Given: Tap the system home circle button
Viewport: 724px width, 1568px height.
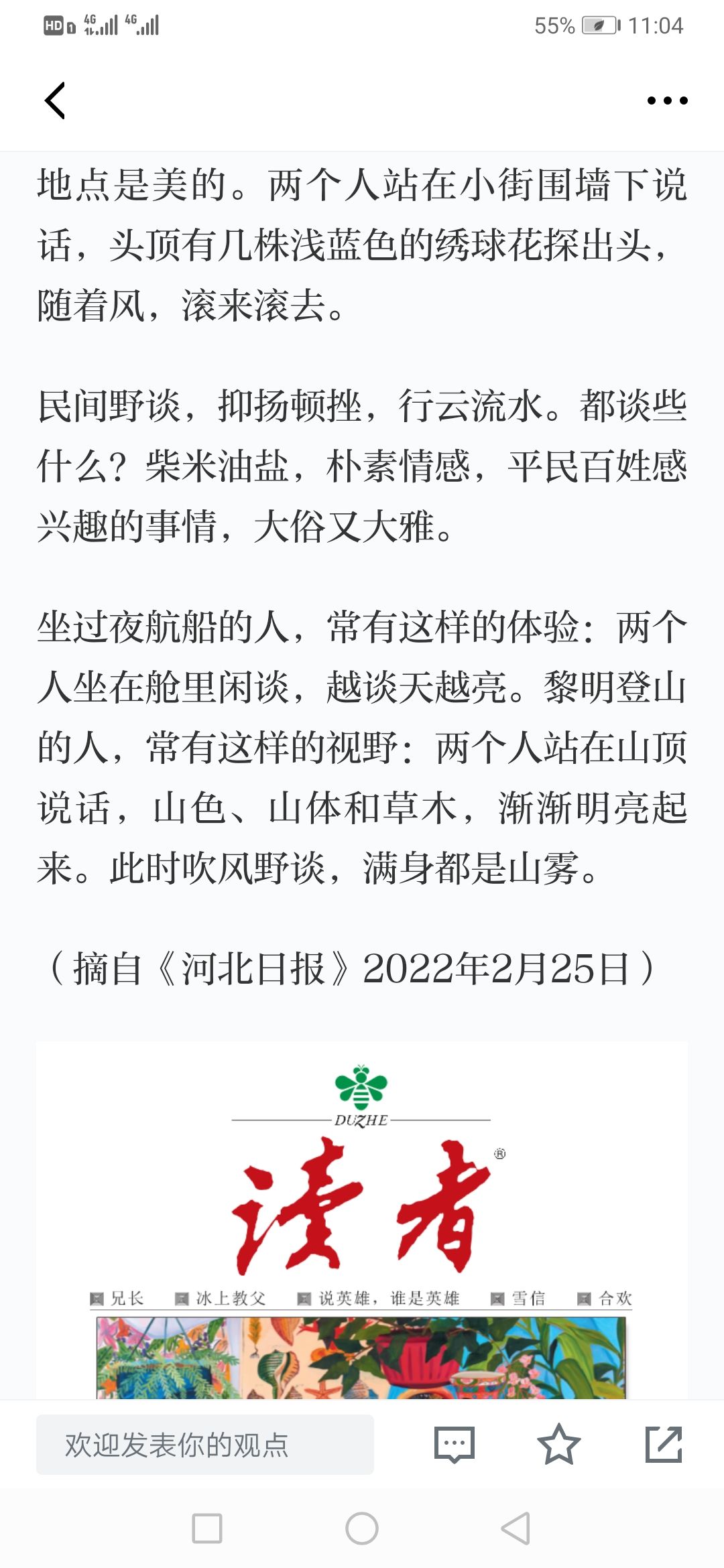Looking at the screenshot, I should pos(362,1528).
